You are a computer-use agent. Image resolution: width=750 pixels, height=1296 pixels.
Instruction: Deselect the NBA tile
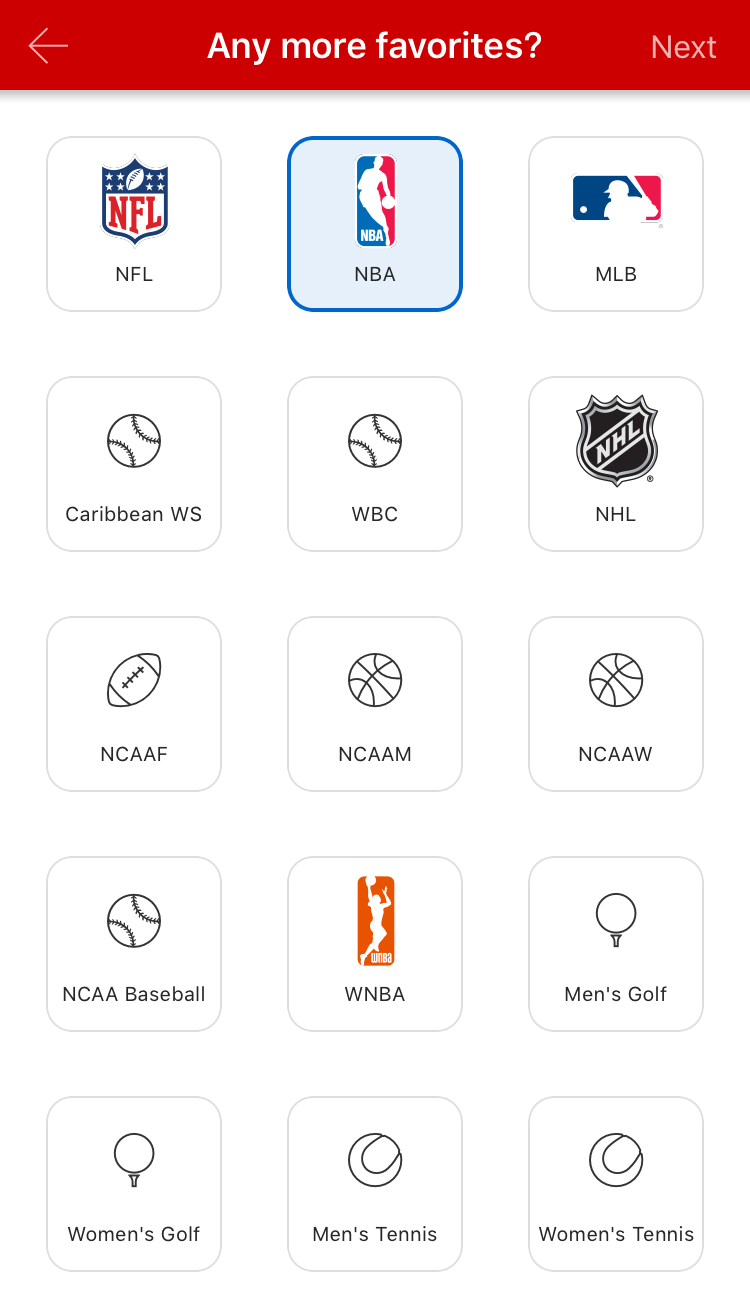[x=375, y=224]
